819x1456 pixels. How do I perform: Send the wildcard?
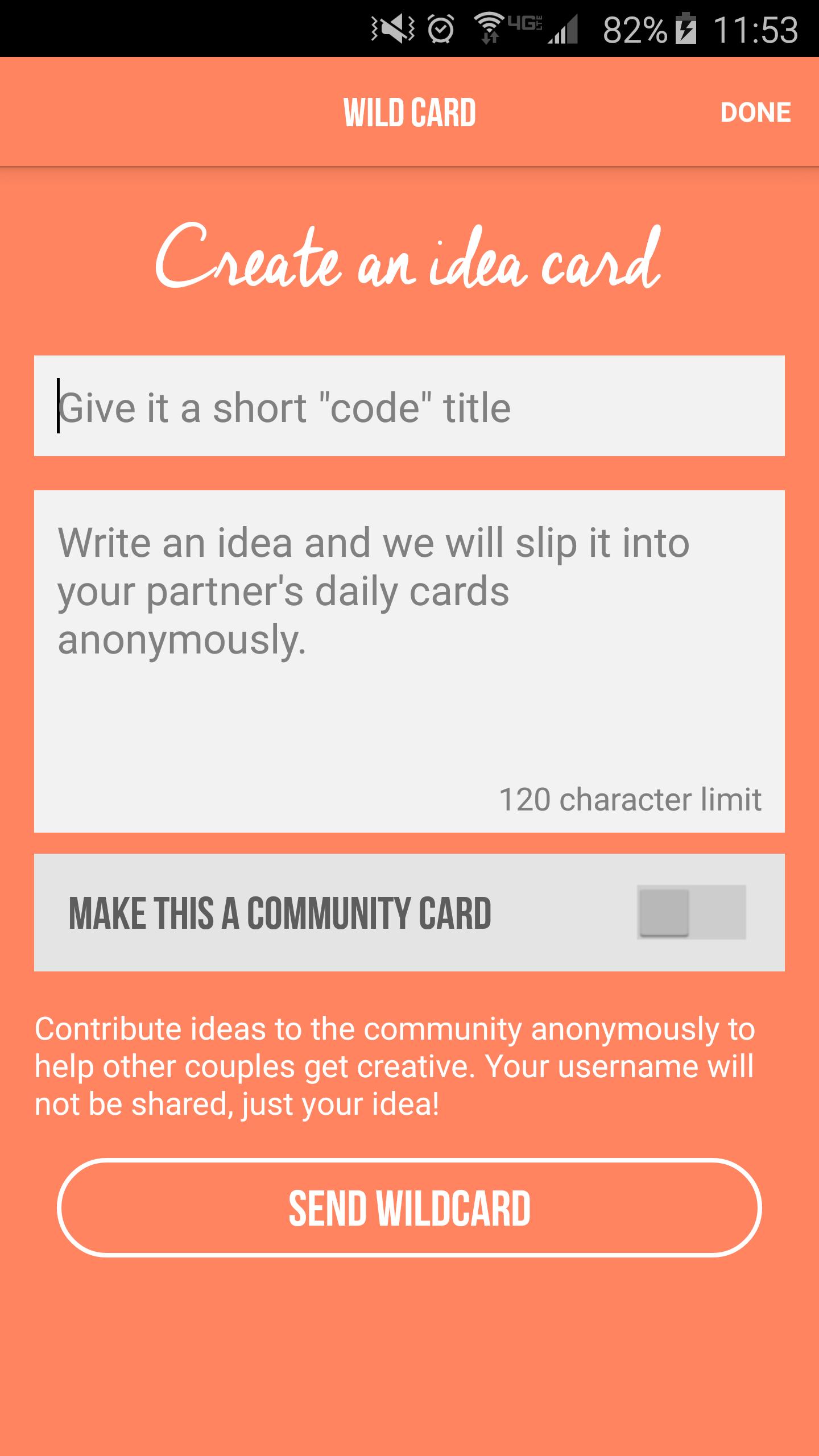[409, 1208]
